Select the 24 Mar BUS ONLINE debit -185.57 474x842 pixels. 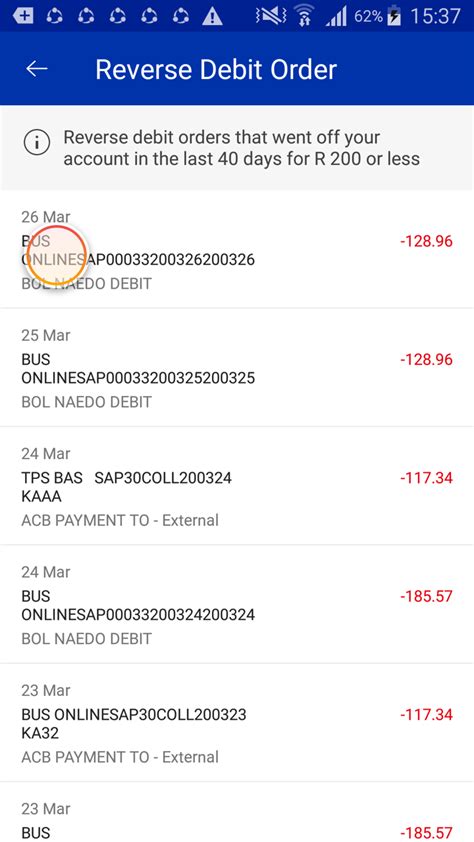pyautogui.click(x=237, y=605)
